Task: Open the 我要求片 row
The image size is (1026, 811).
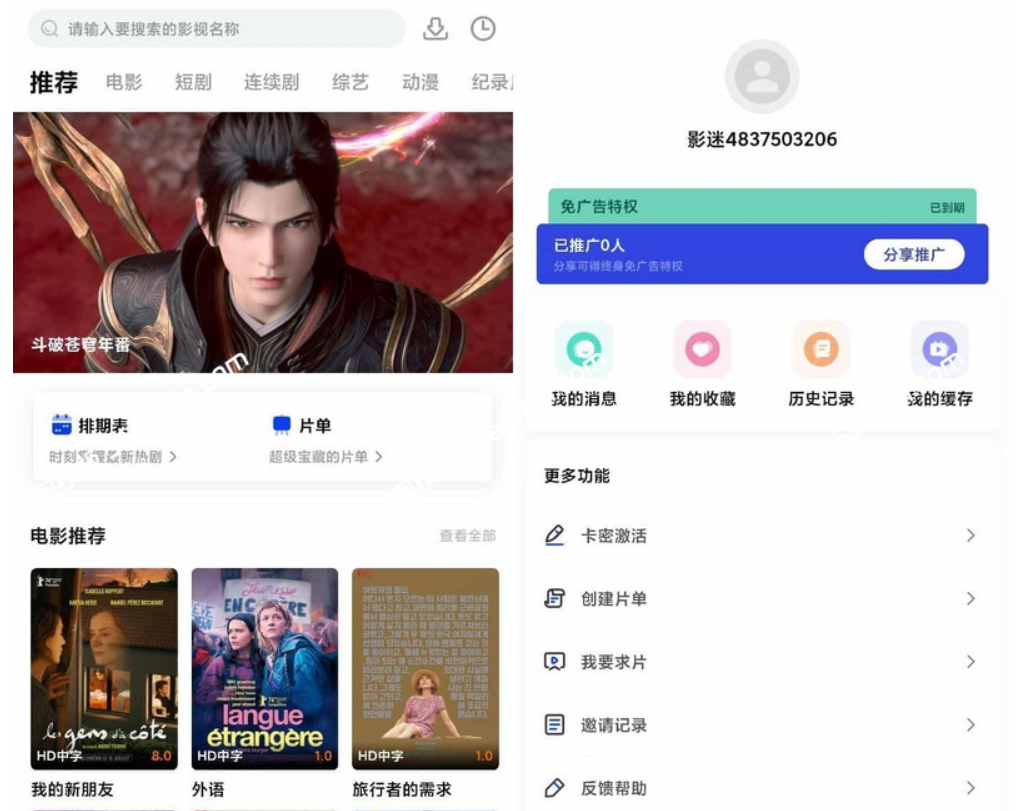Action: [x=762, y=662]
